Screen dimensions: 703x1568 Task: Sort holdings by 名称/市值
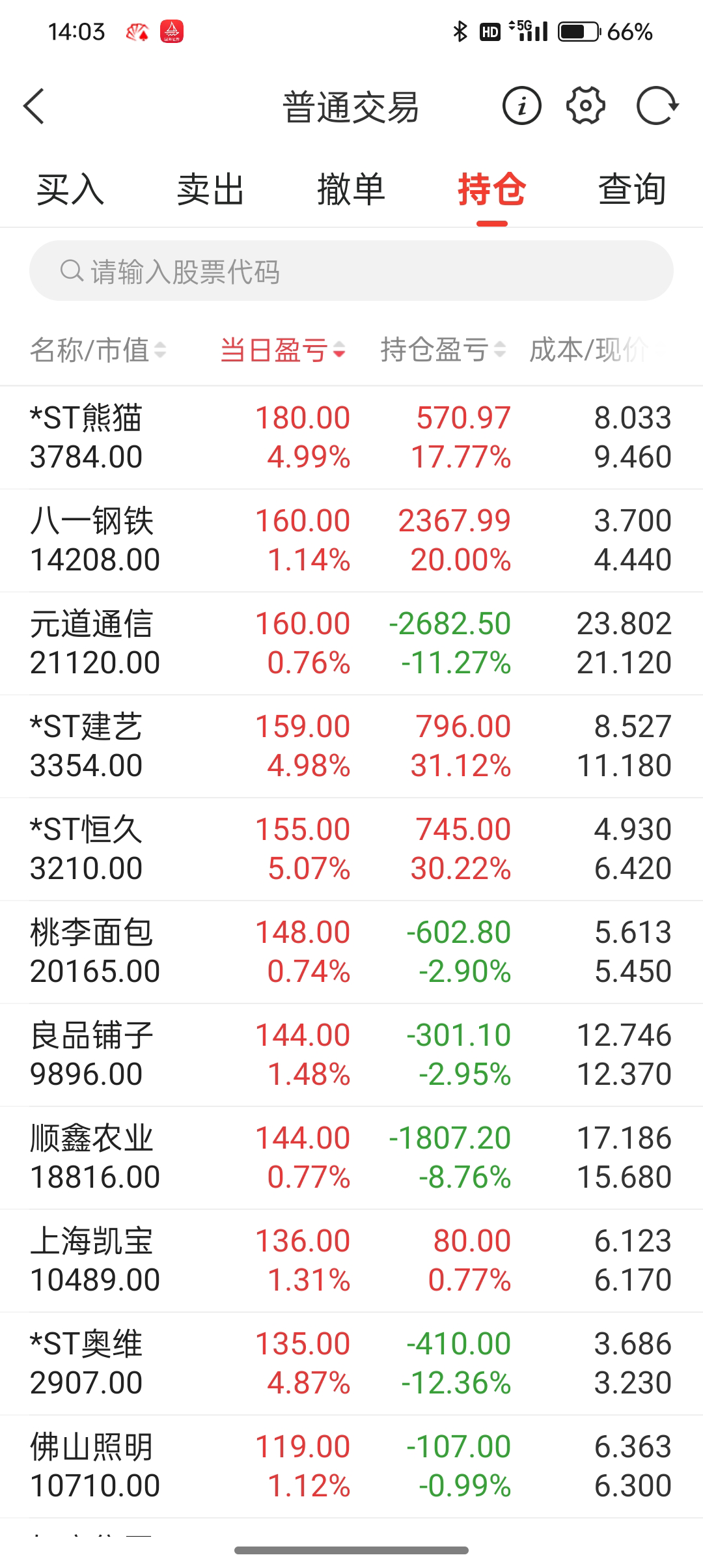[98, 350]
